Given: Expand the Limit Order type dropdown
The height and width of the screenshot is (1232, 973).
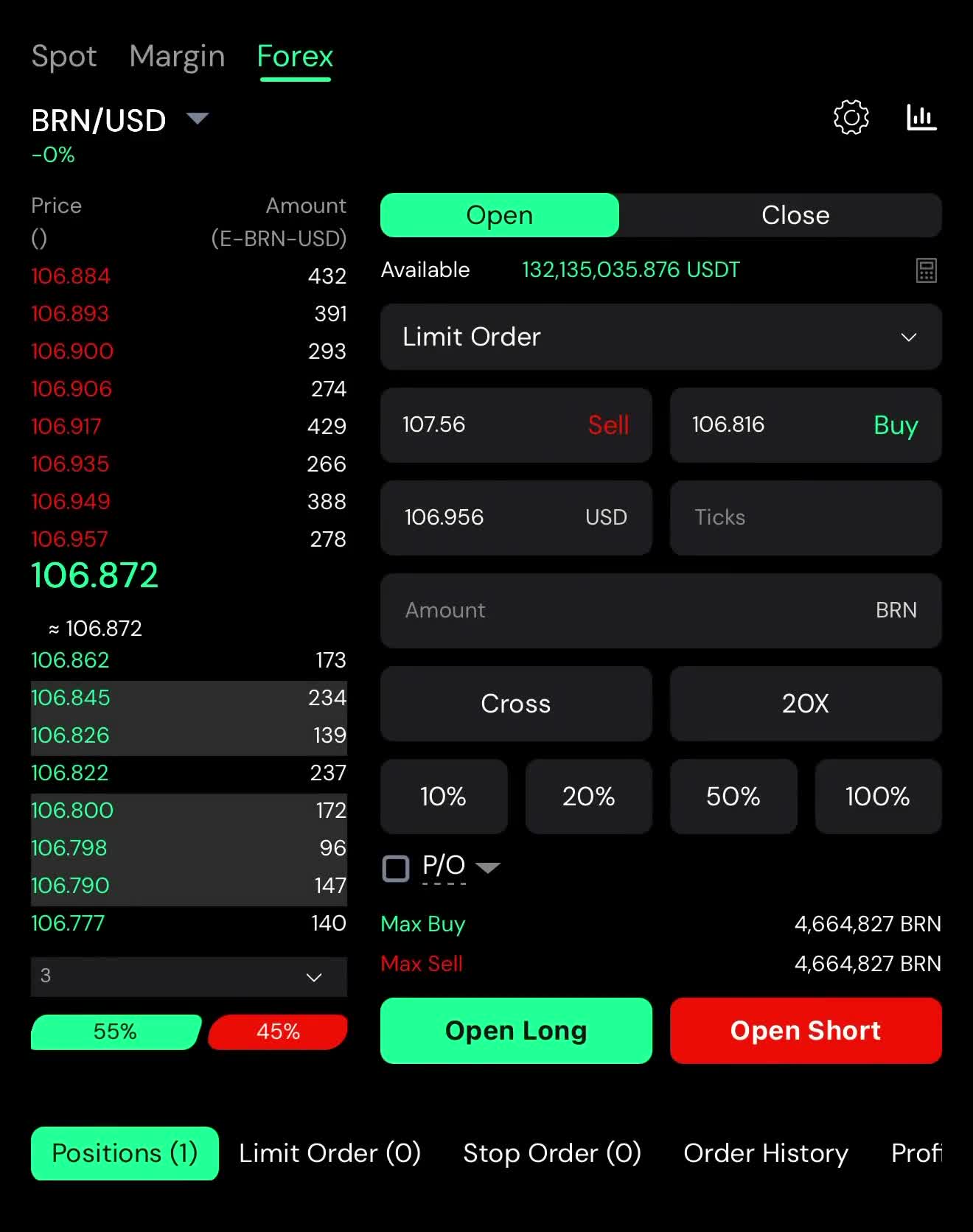Looking at the screenshot, I should pyautogui.click(x=660, y=337).
